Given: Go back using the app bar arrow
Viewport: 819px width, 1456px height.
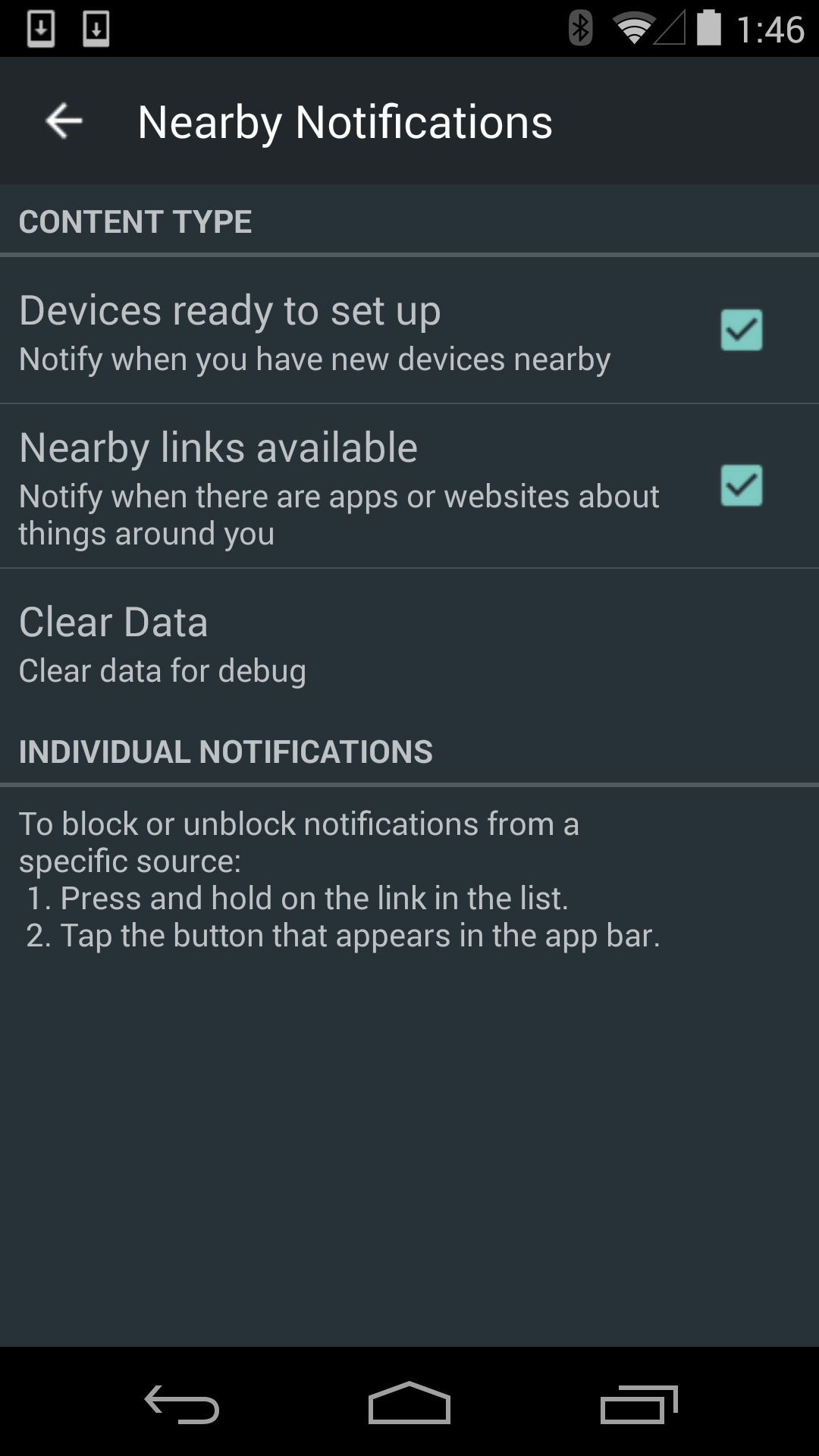Looking at the screenshot, I should (x=64, y=121).
